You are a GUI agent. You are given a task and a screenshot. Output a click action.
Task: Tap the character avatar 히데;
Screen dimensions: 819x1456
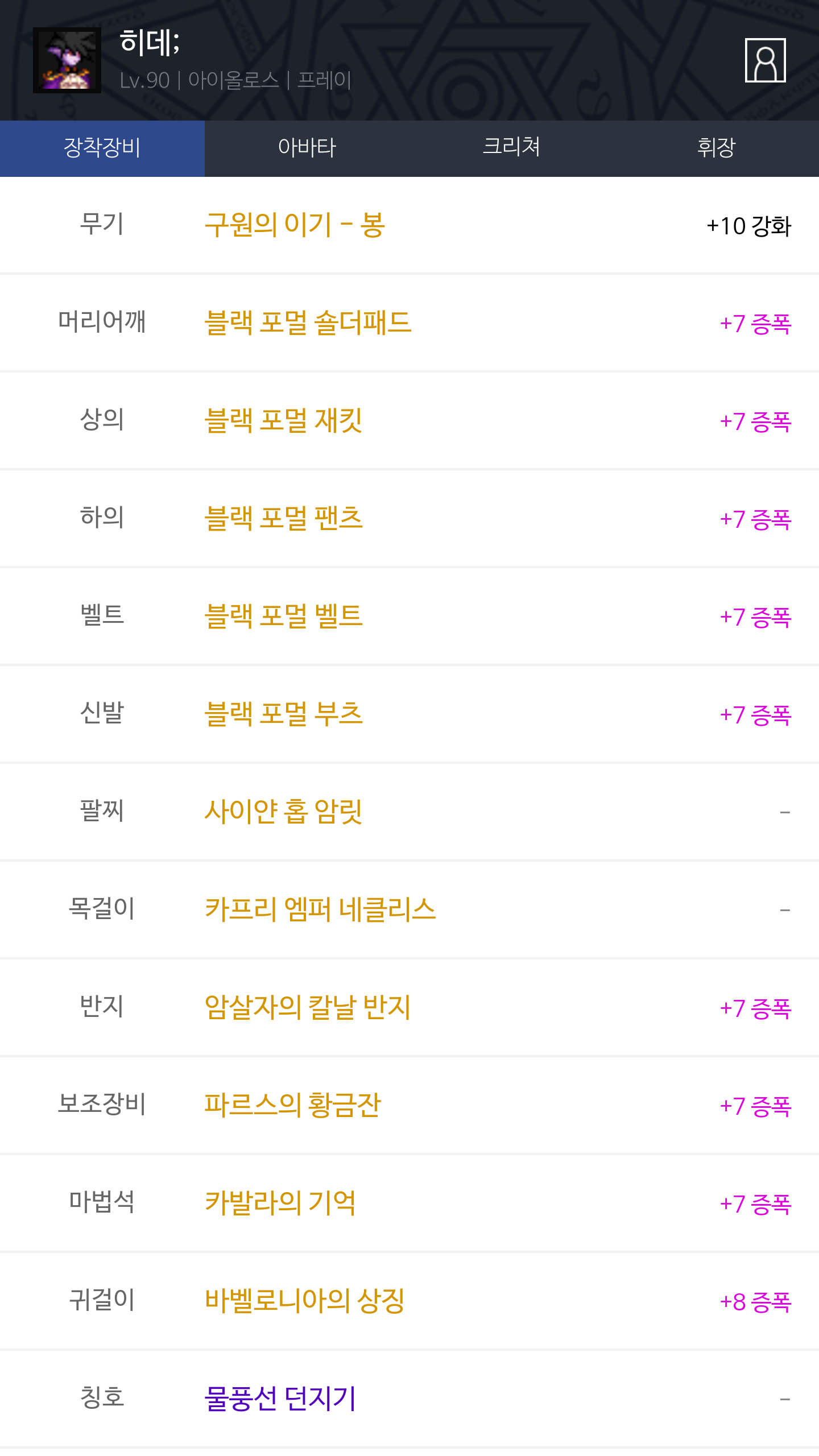click(67, 60)
